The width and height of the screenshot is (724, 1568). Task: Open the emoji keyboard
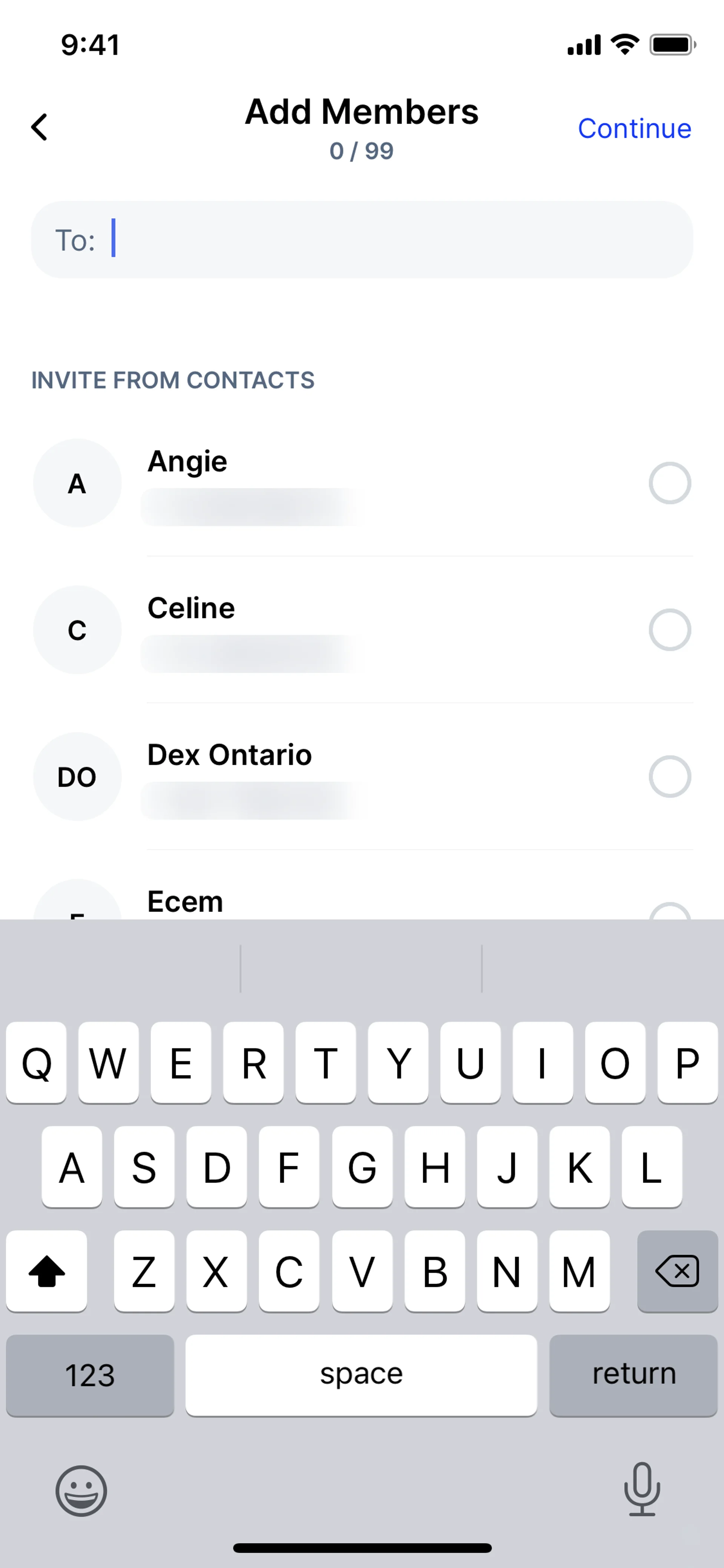81,1491
